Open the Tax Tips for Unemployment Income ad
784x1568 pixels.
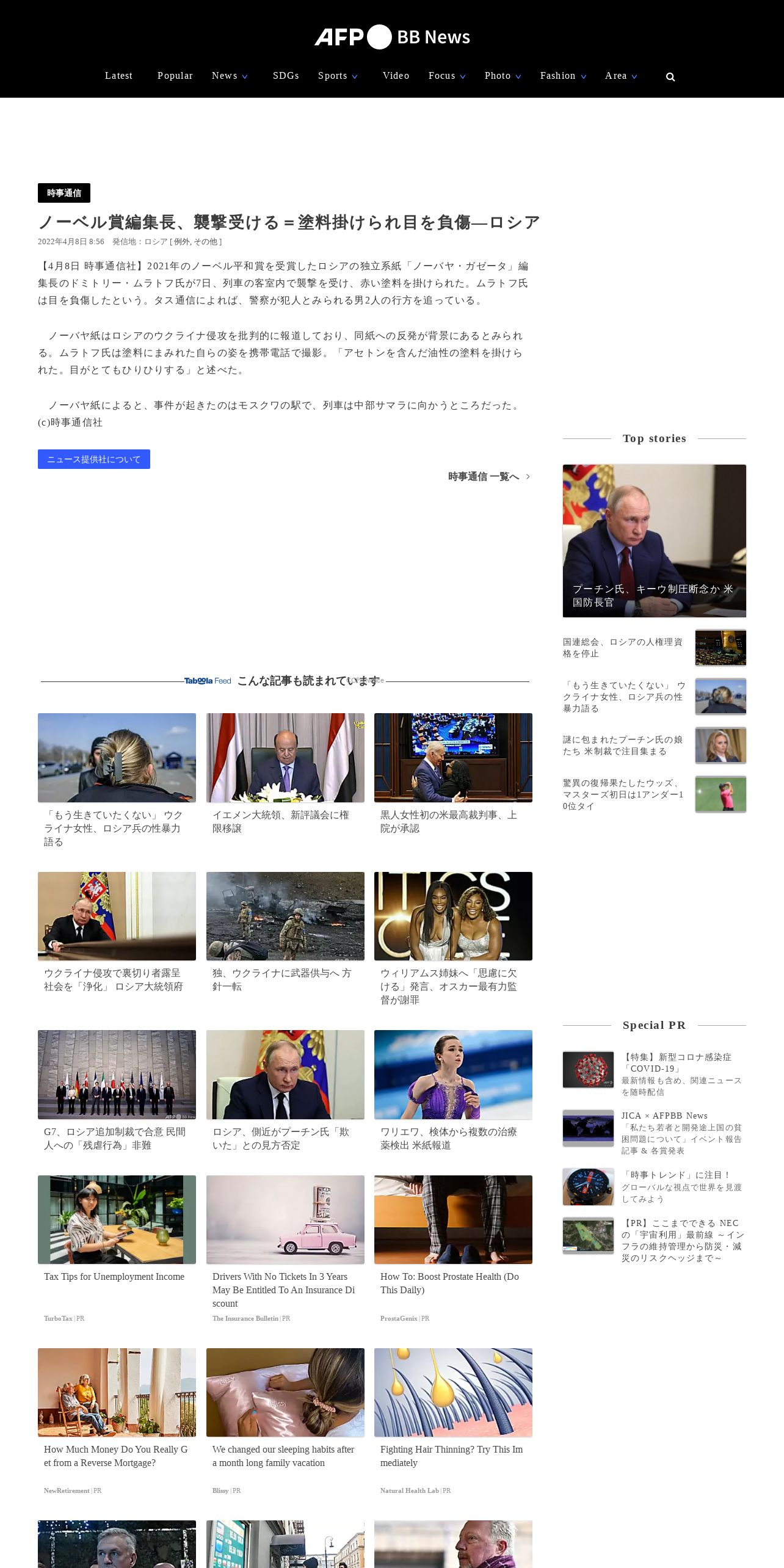[117, 1249]
